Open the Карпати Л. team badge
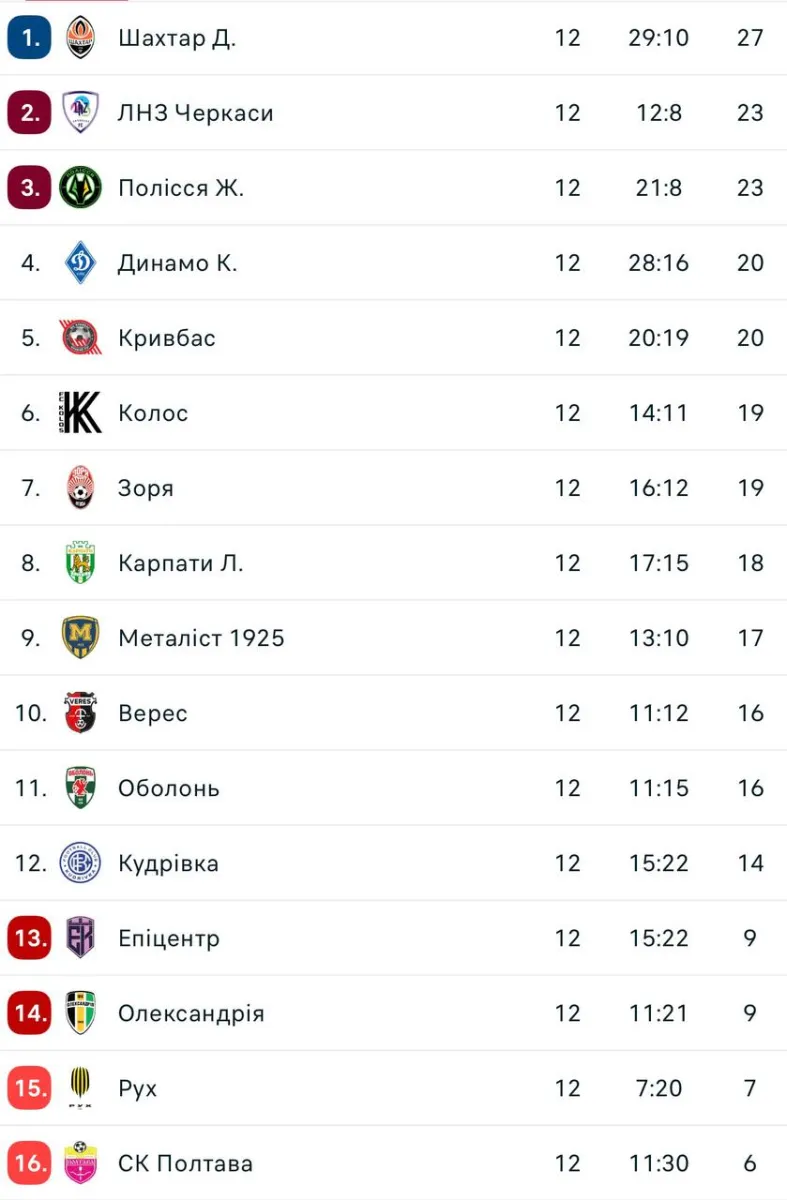Screen dimensions: 787x1200 pos(82,562)
